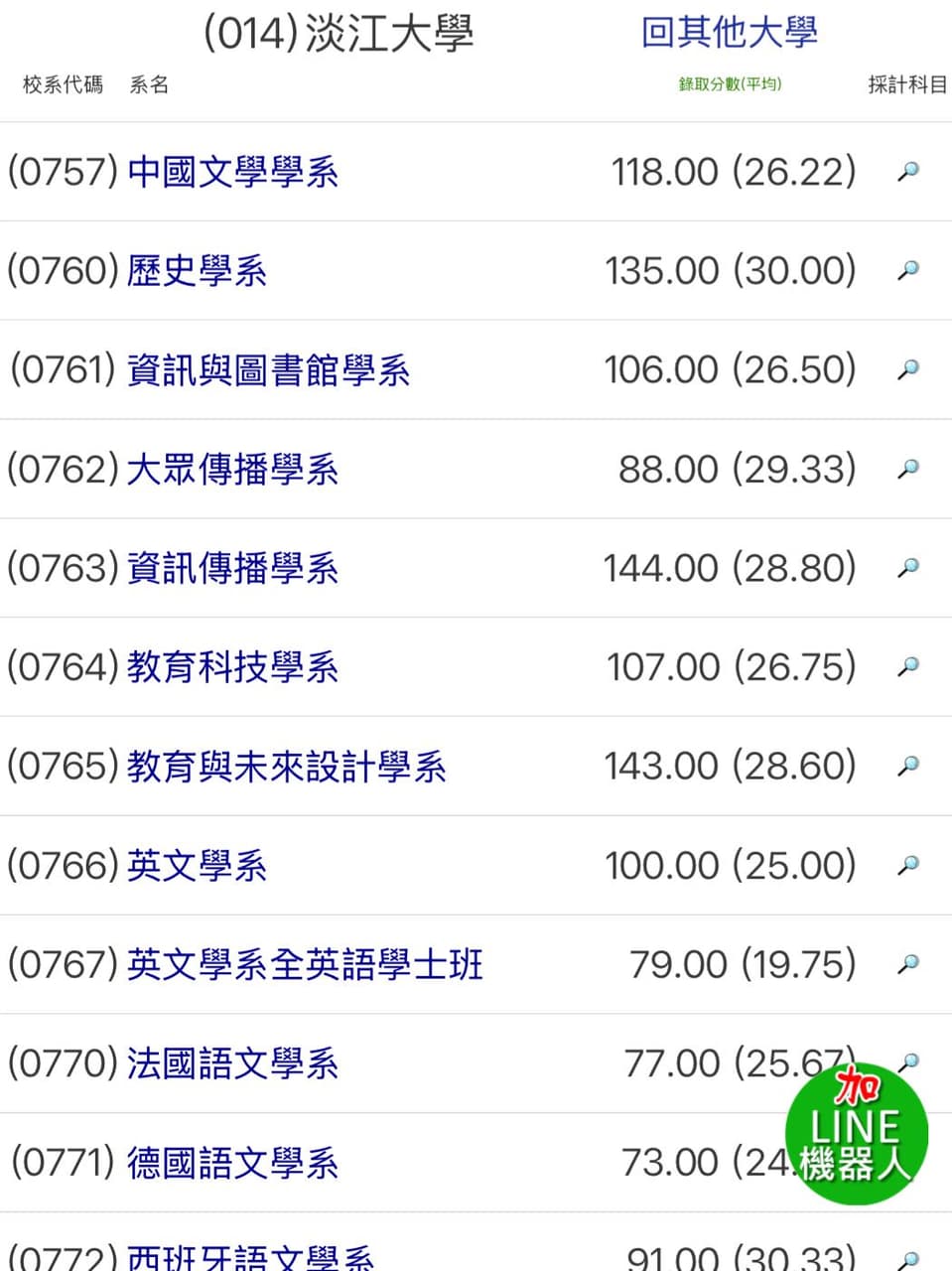
Task: Click the magnifier next to 法國語文學系
Action: (x=908, y=1062)
